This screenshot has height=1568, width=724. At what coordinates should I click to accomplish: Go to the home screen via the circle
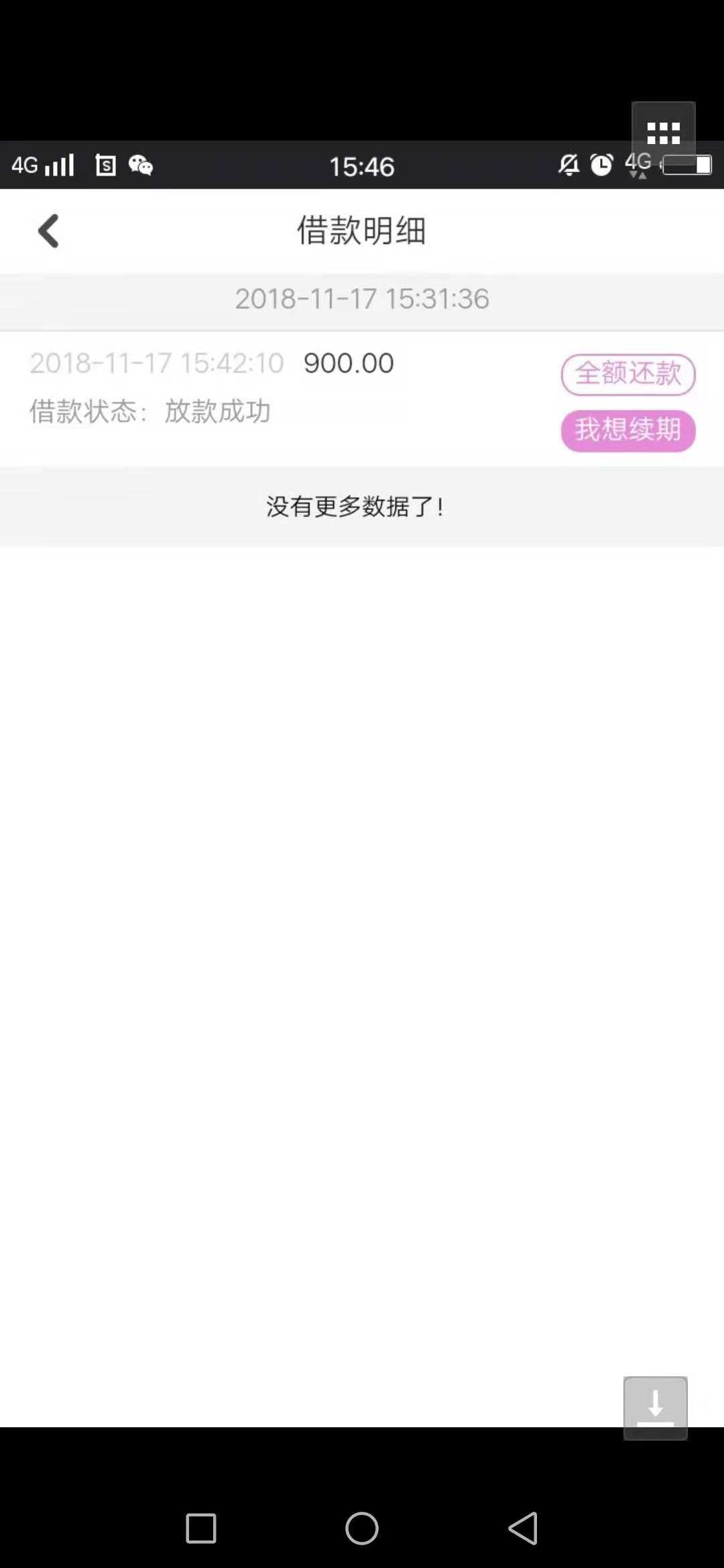(362, 1529)
